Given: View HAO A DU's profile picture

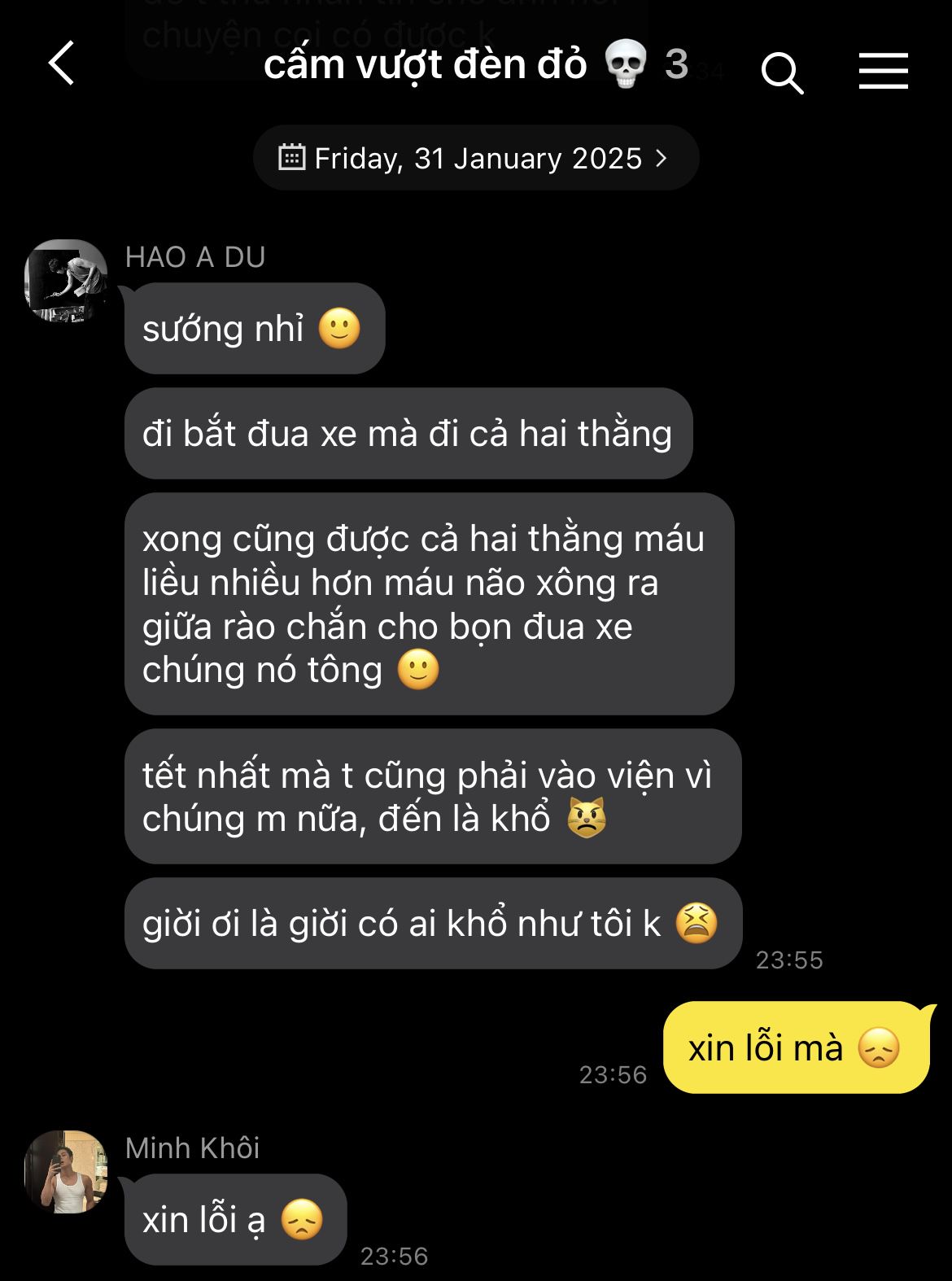Looking at the screenshot, I should click(x=66, y=281).
